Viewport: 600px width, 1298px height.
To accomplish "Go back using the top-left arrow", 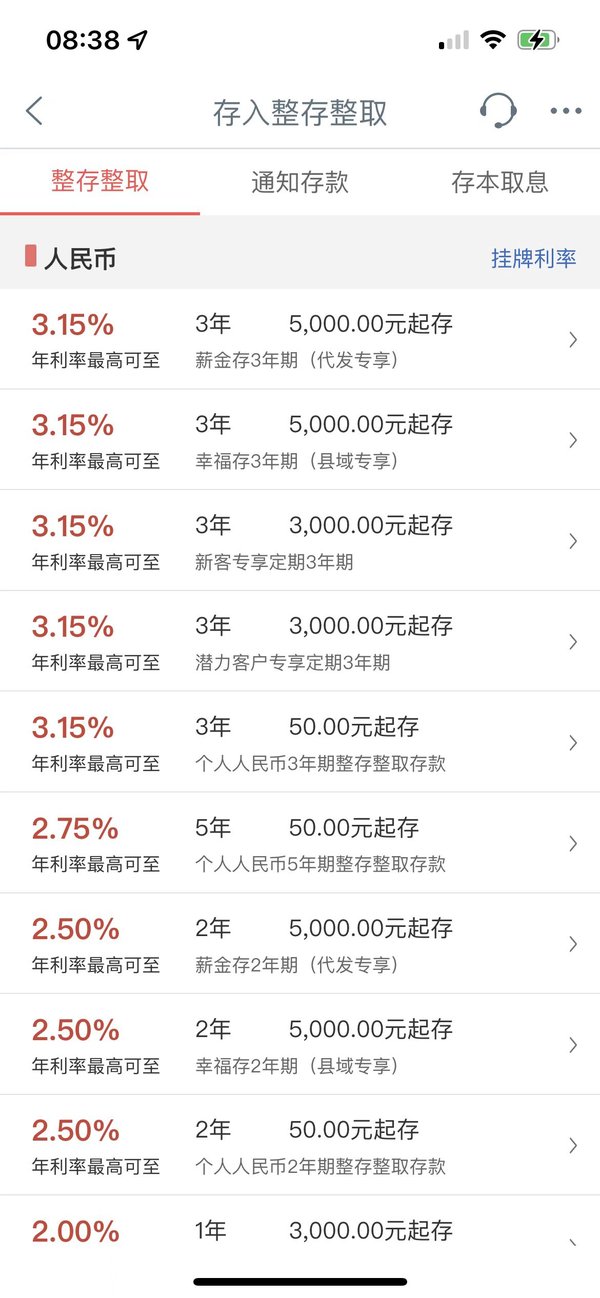I will click(34, 111).
